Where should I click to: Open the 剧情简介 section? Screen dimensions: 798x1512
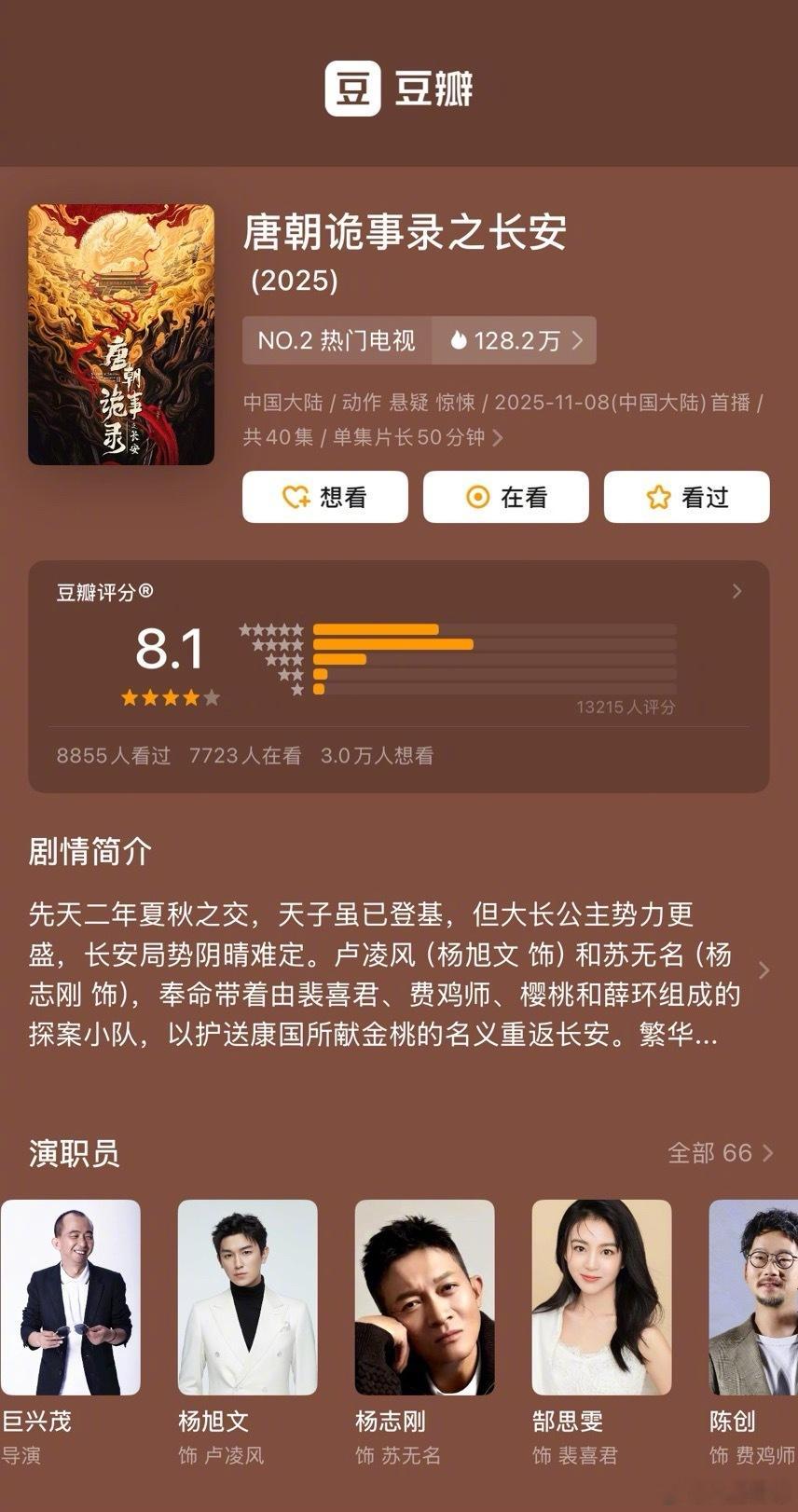pyautogui.click(x=89, y=851)
